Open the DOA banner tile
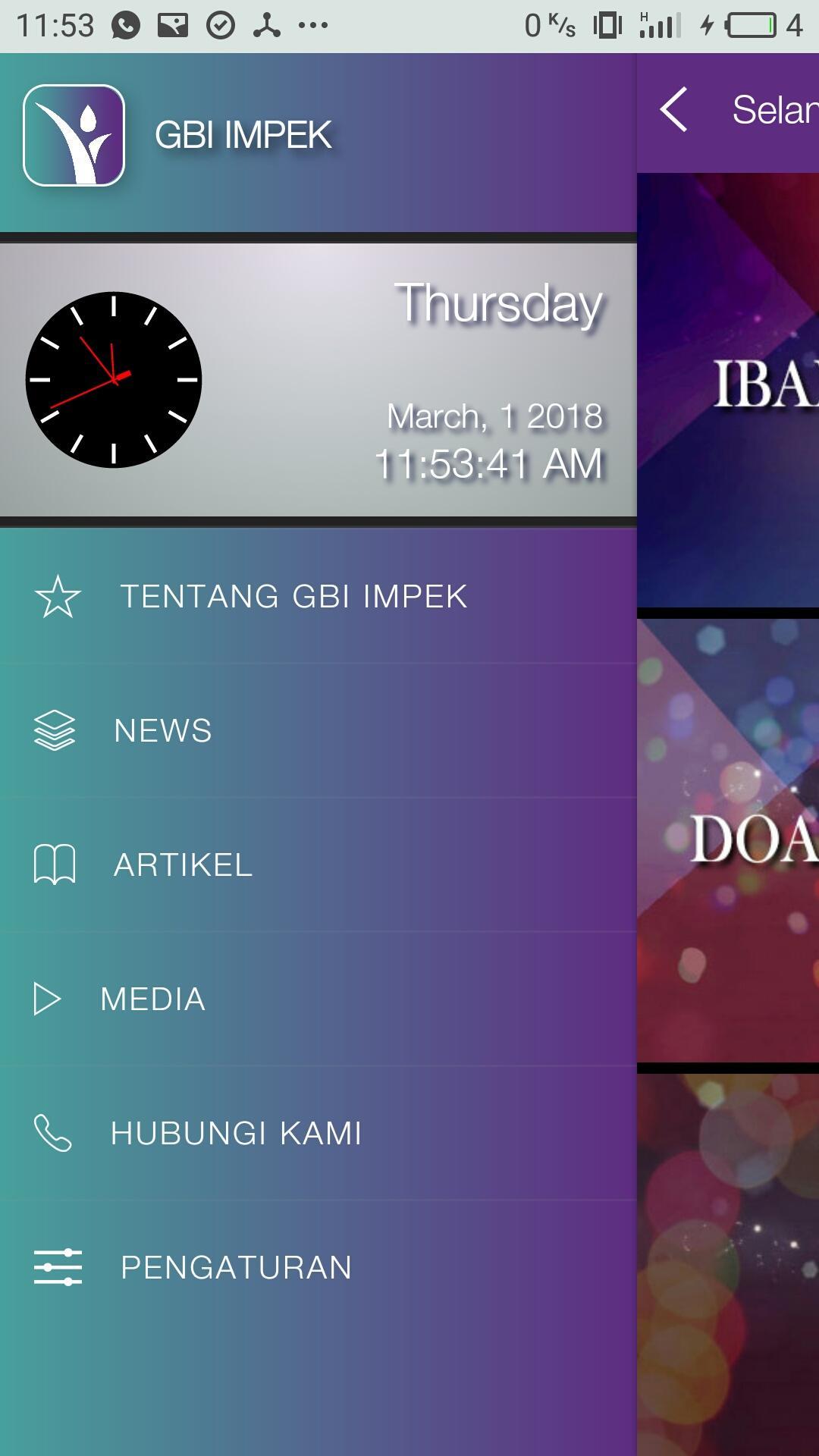This screenshot has width=819, height=1456. pos(728,840)
